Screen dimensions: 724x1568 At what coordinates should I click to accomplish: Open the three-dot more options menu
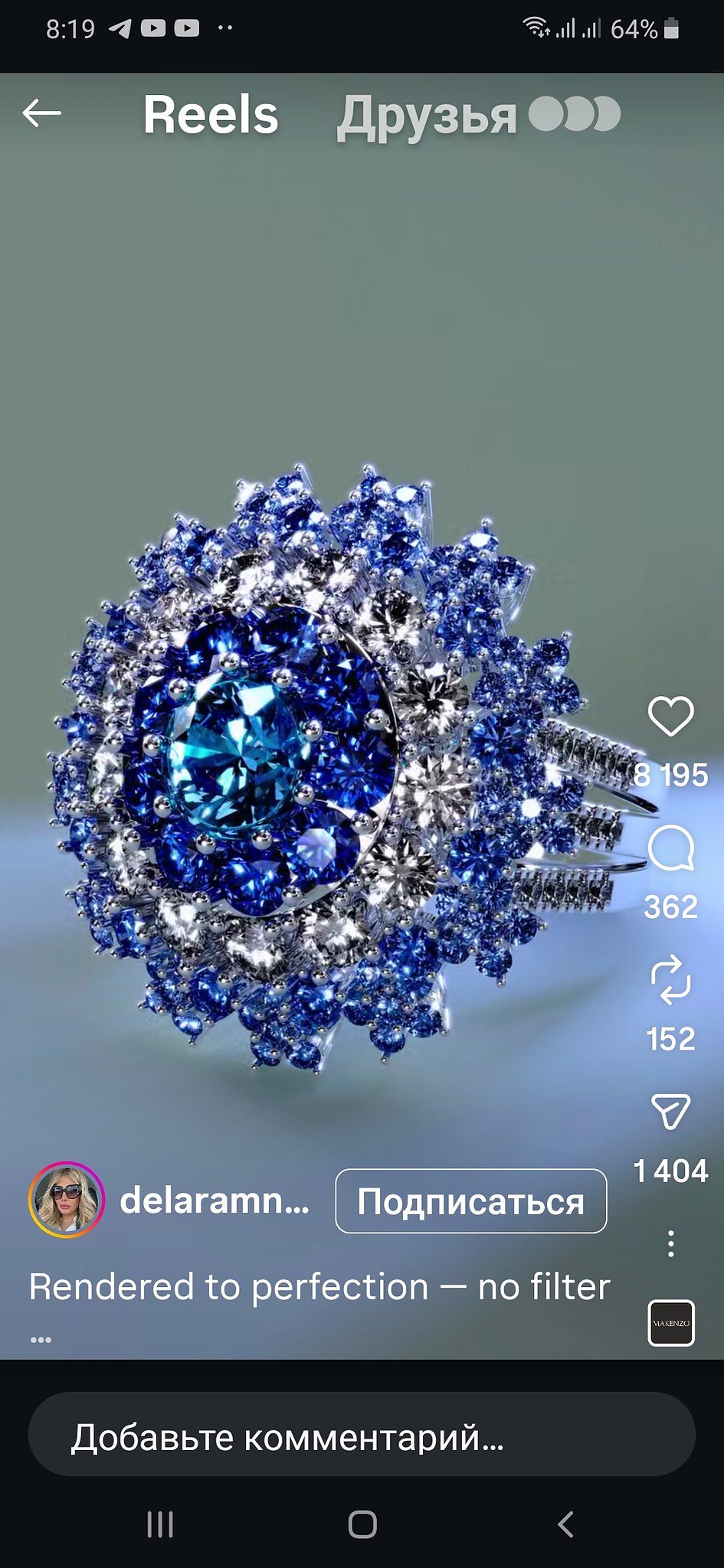(x=670, y=1244)
